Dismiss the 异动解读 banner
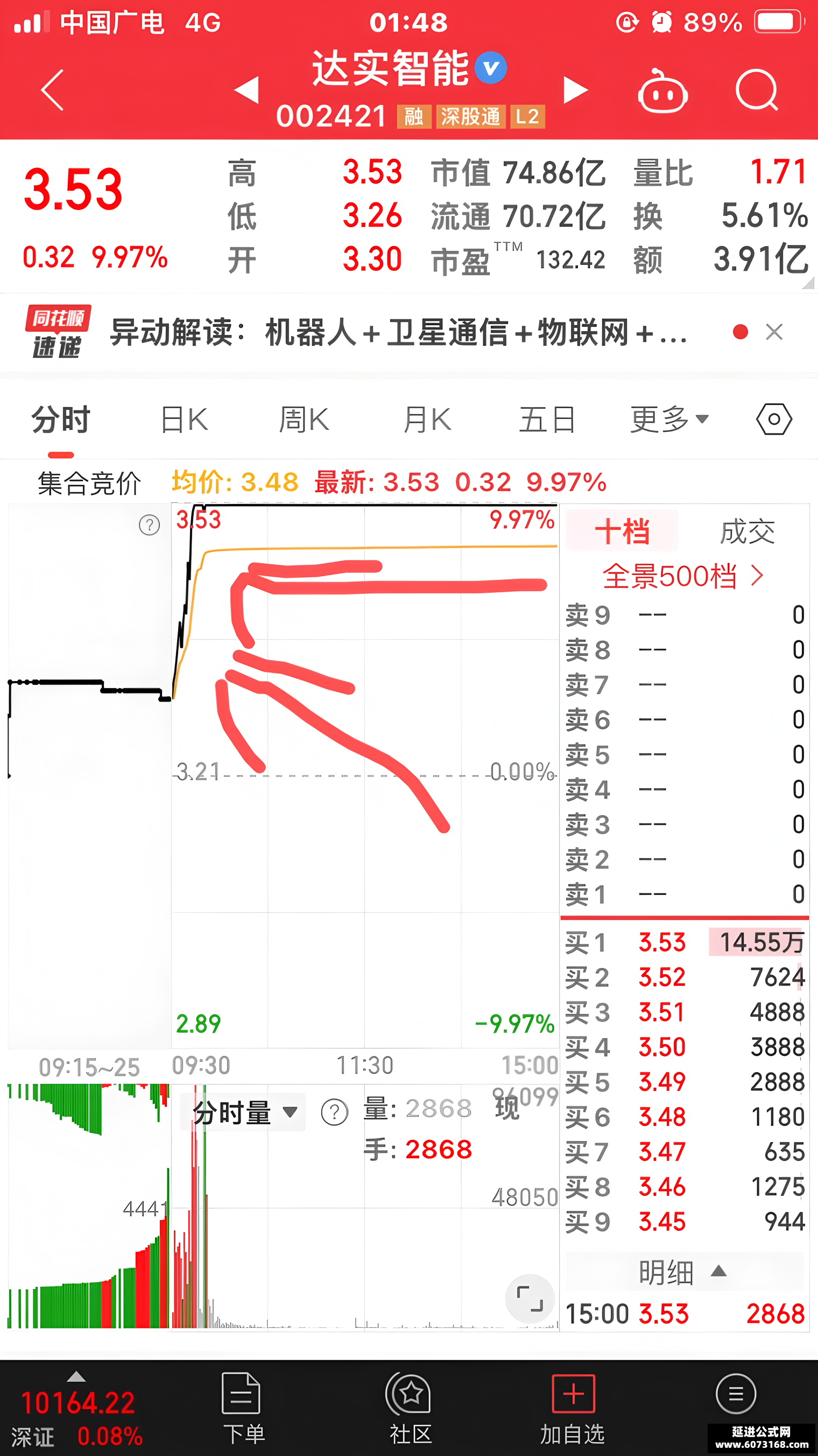The height and width of the screenshot is (1456, 818). [x=774, y=332]
